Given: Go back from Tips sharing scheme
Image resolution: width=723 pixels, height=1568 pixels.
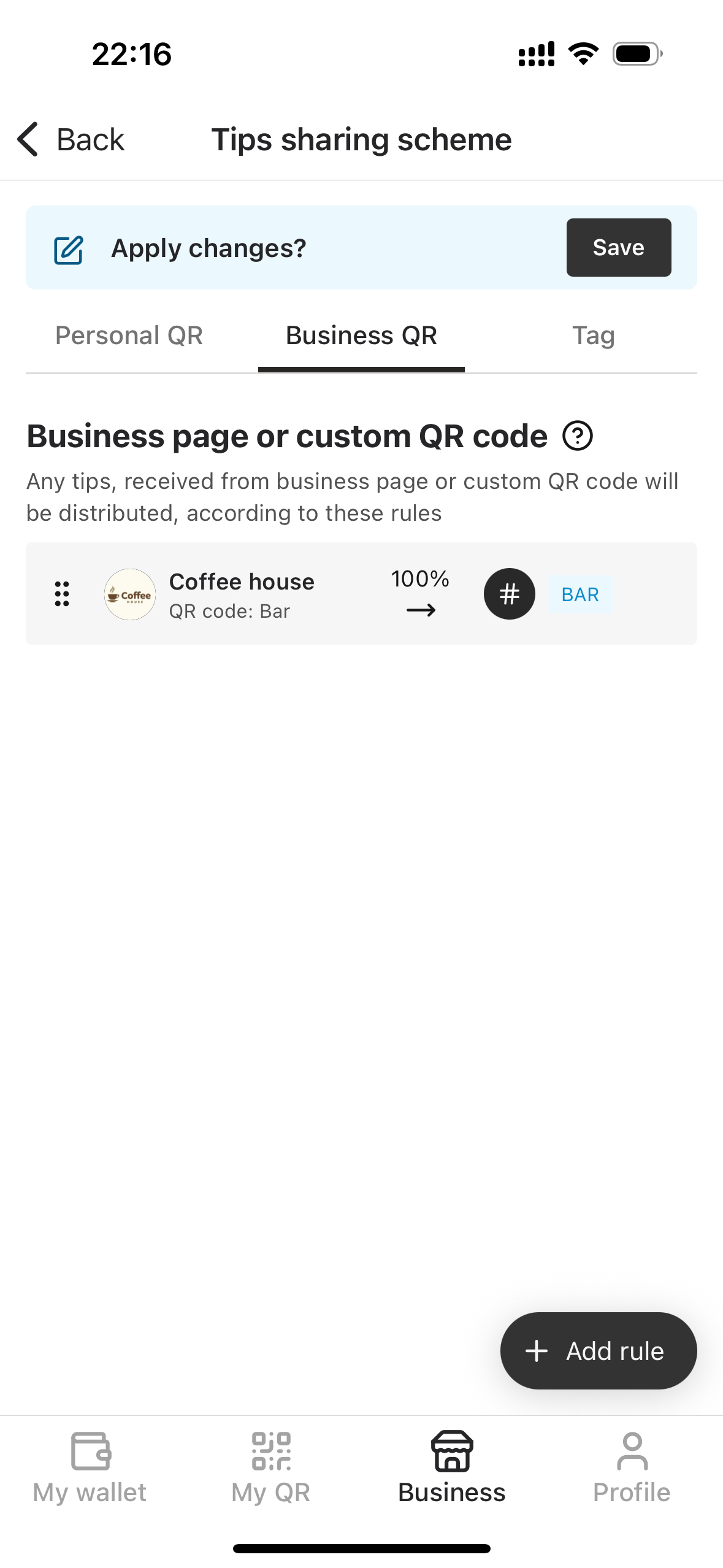Looking at the screenshot, I should pyautogui.click(x=71, y=139).
